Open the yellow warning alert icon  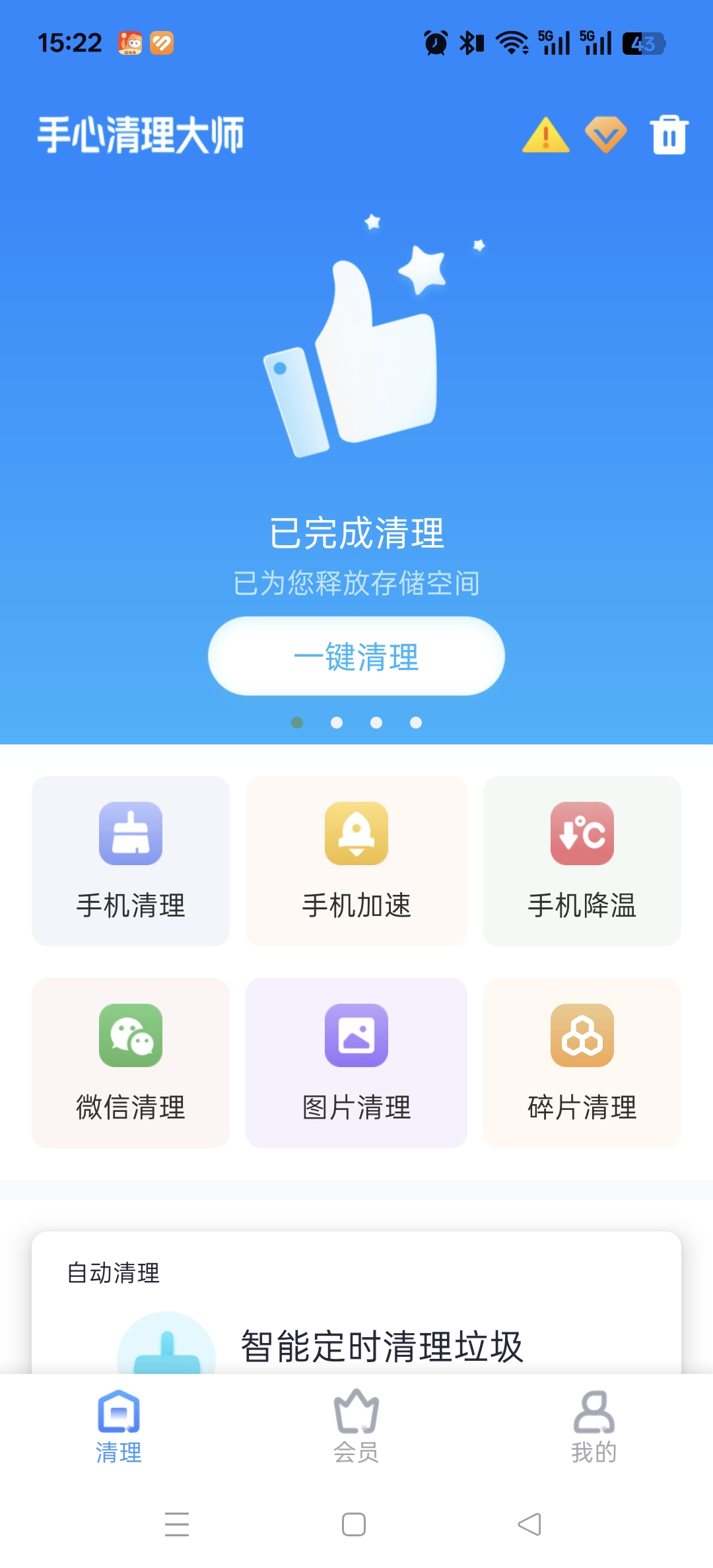(x=545, y=135)
